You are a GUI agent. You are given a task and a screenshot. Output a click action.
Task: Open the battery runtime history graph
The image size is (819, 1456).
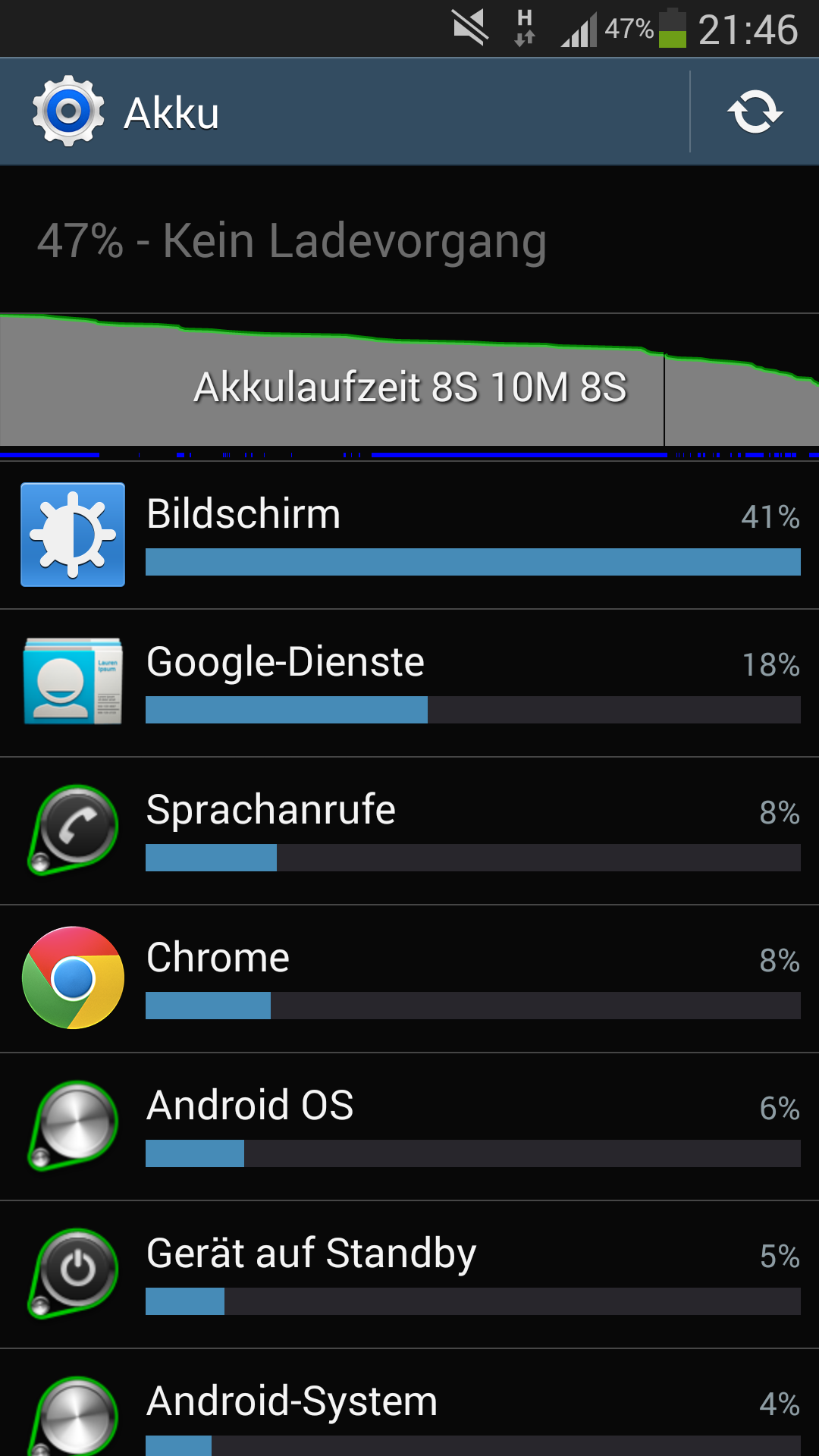409,385
